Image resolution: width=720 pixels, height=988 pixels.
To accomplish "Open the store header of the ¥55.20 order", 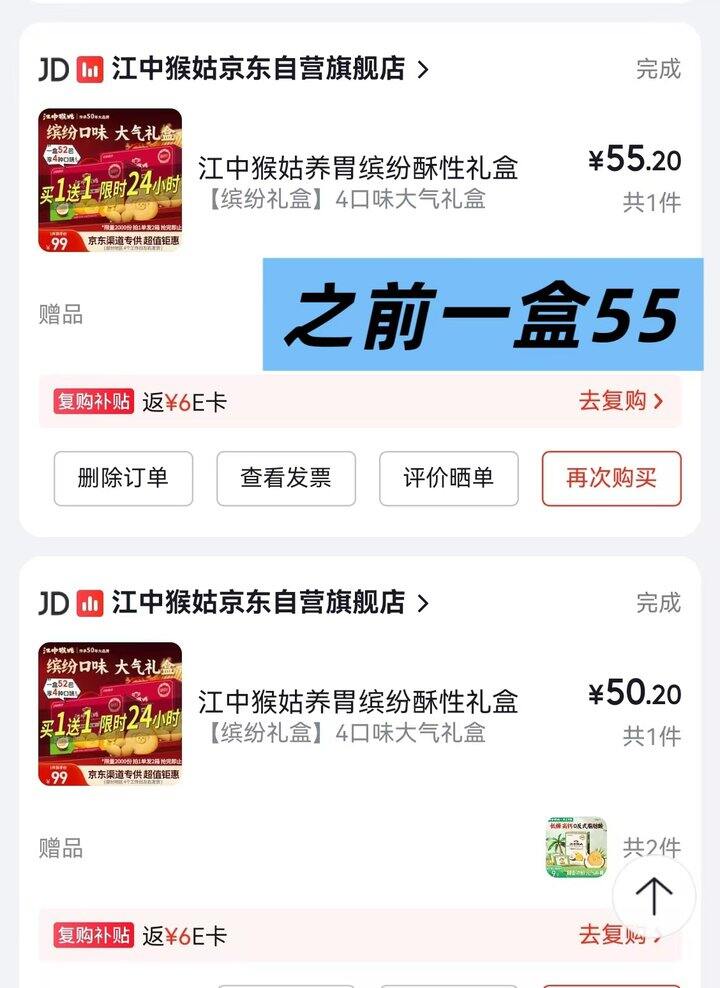I will tap(258, 69).
